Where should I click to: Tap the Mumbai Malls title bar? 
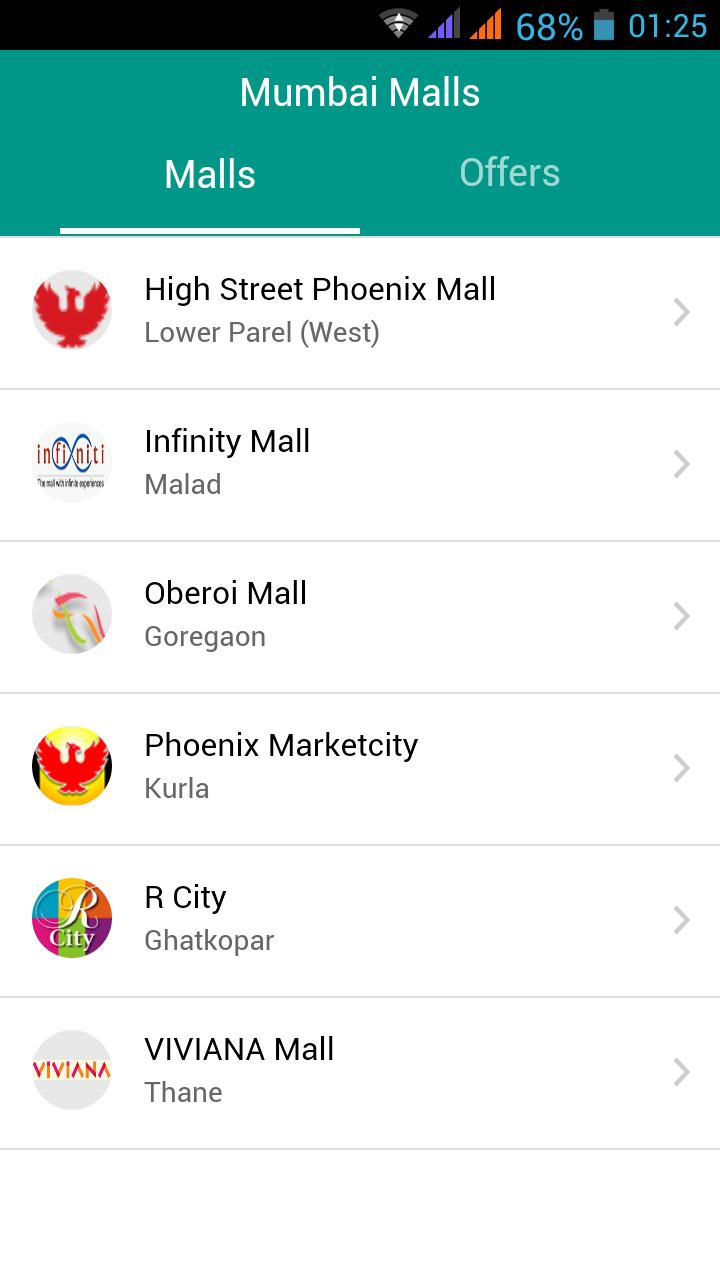pos(360,91)
